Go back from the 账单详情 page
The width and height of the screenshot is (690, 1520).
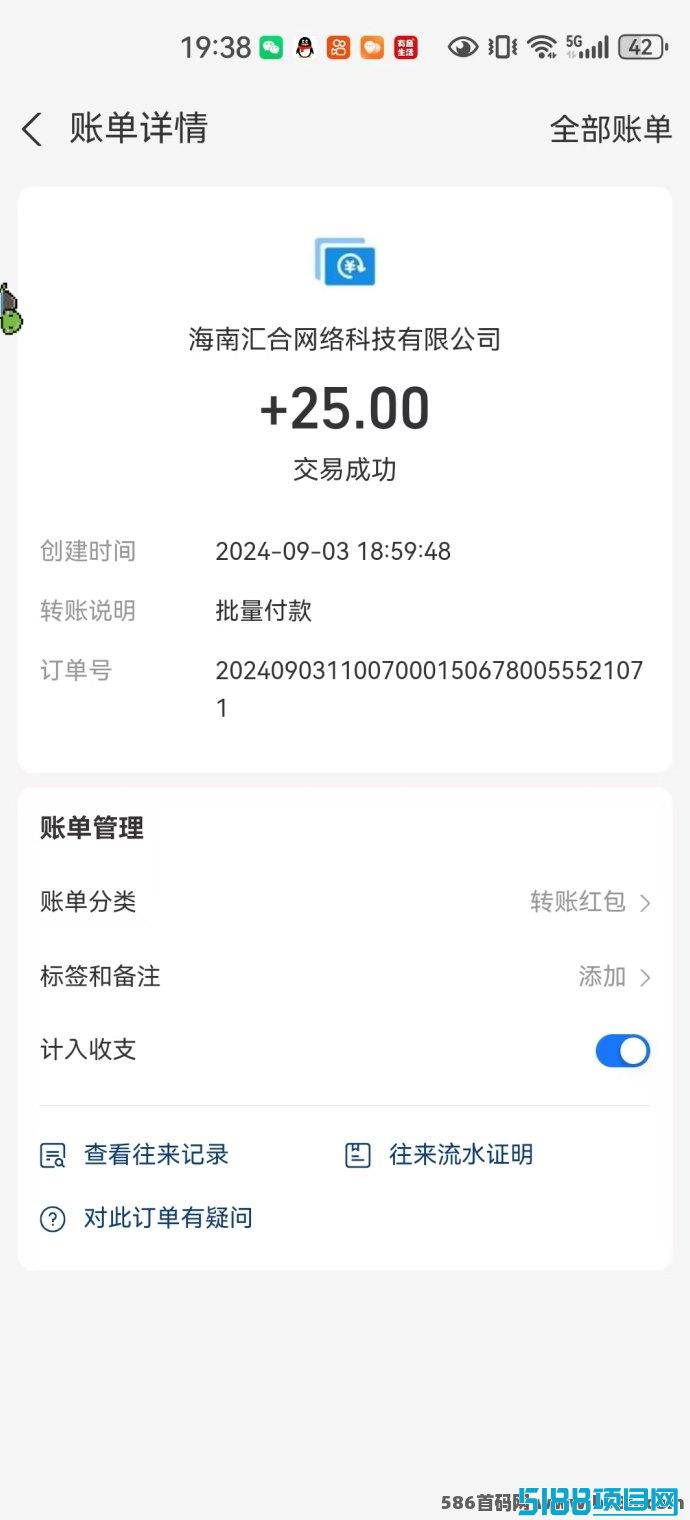32,129
